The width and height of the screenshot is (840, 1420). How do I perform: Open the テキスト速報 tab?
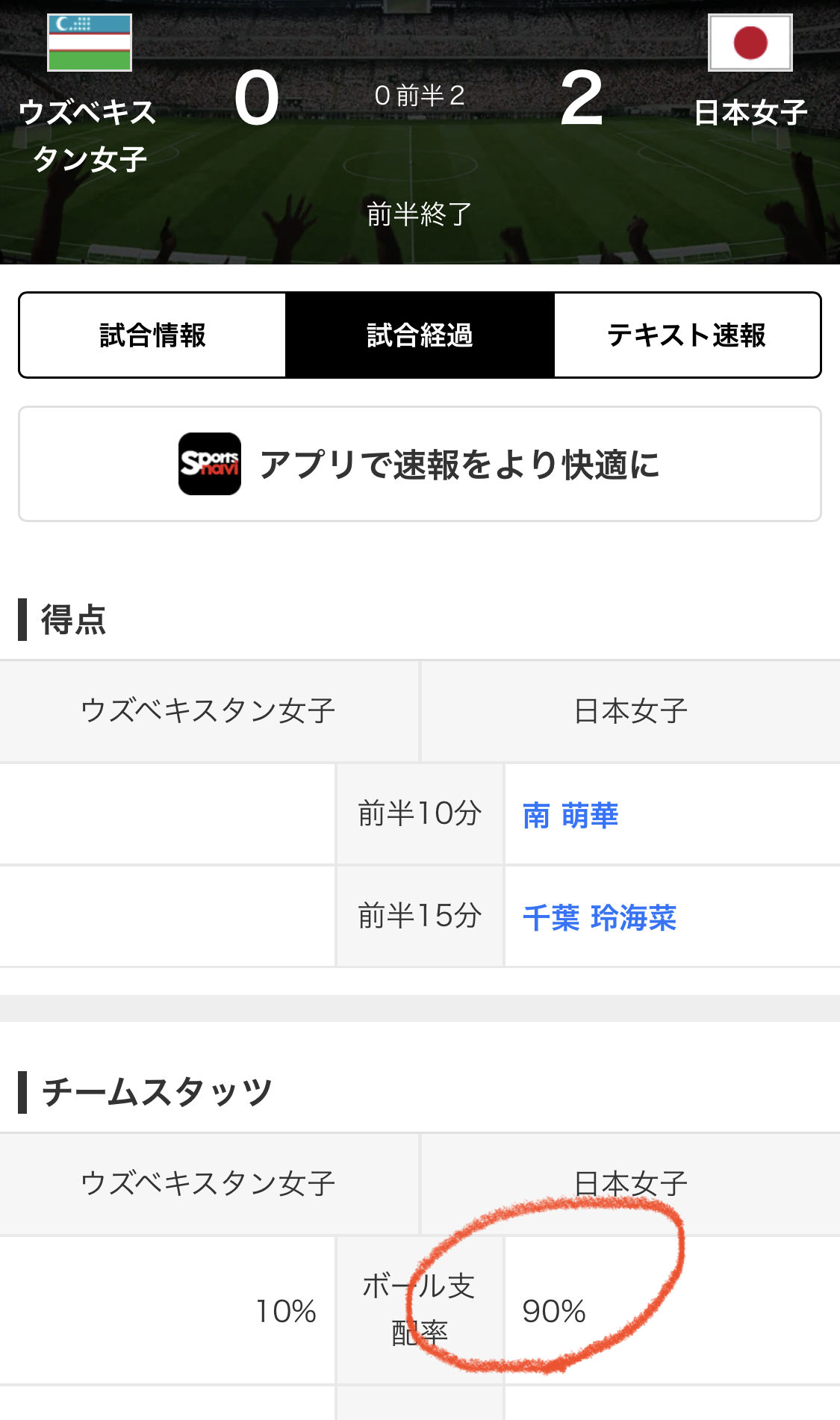tap(687, 335)
